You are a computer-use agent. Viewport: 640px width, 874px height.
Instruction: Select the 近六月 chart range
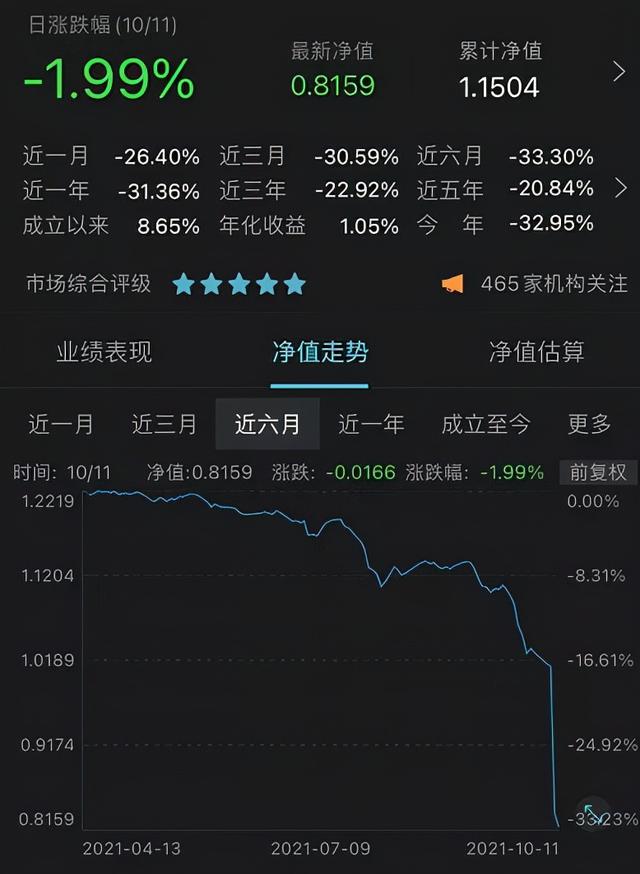tap(268, 424)
